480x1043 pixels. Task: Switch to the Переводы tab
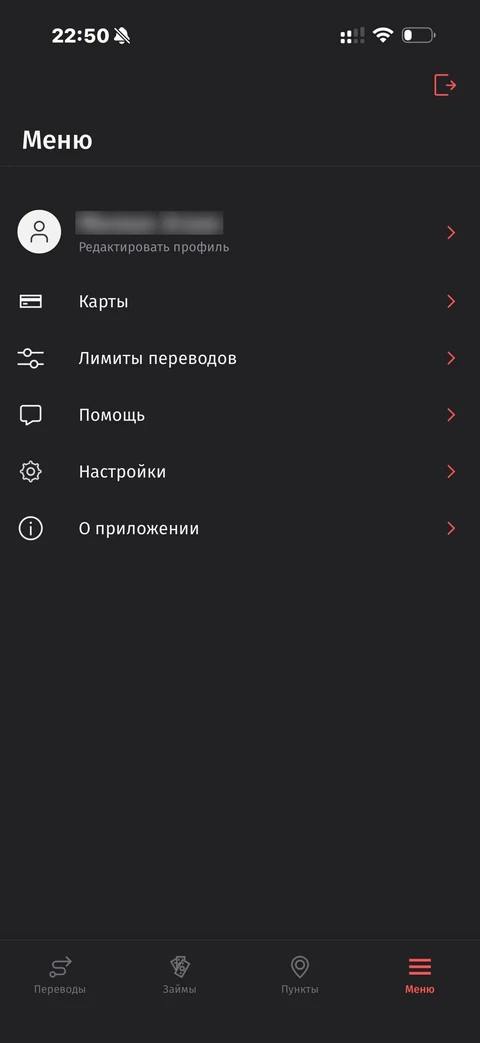tap(60, 975)
